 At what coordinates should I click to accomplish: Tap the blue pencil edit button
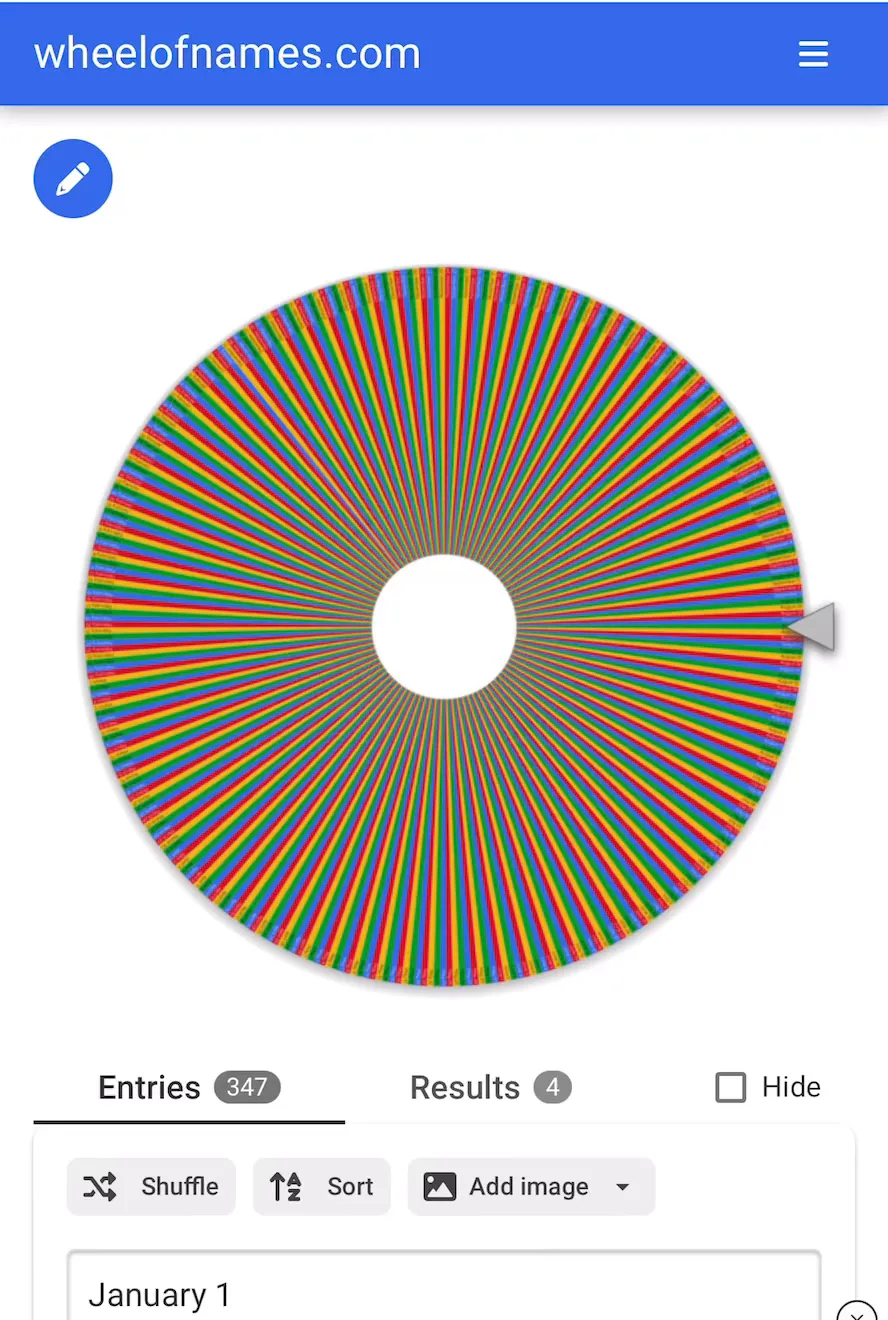73,179
